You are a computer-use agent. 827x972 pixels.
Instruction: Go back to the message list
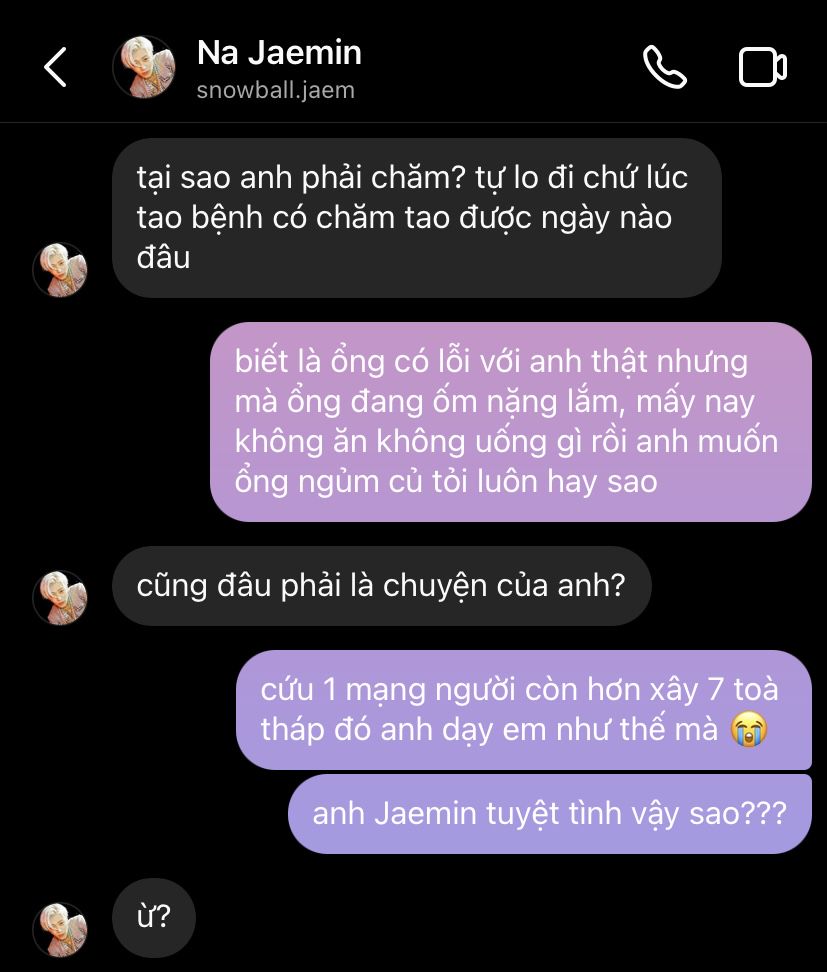point(56,68)
